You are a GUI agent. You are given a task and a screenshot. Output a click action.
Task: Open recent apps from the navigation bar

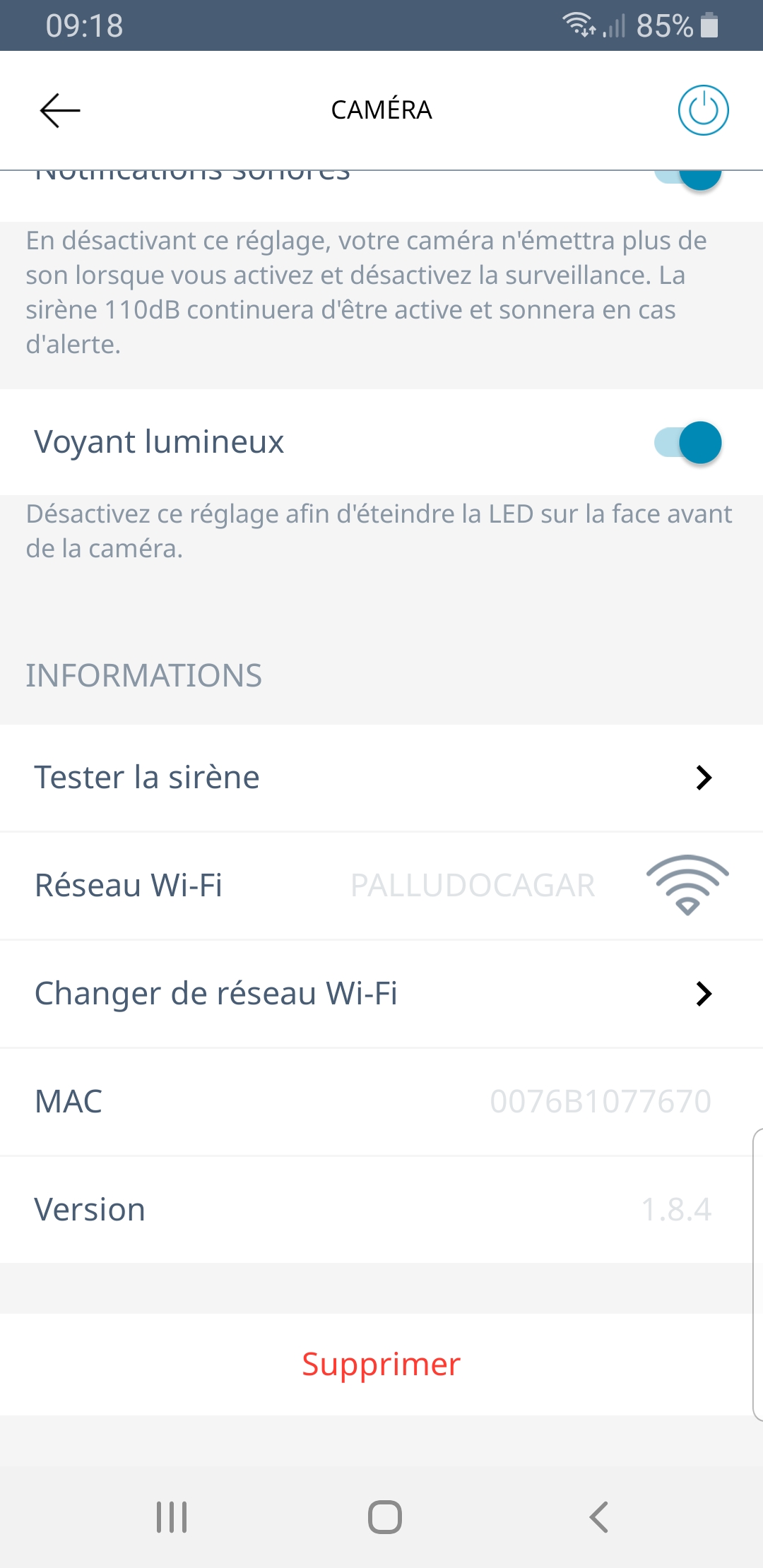[172, 1516]
